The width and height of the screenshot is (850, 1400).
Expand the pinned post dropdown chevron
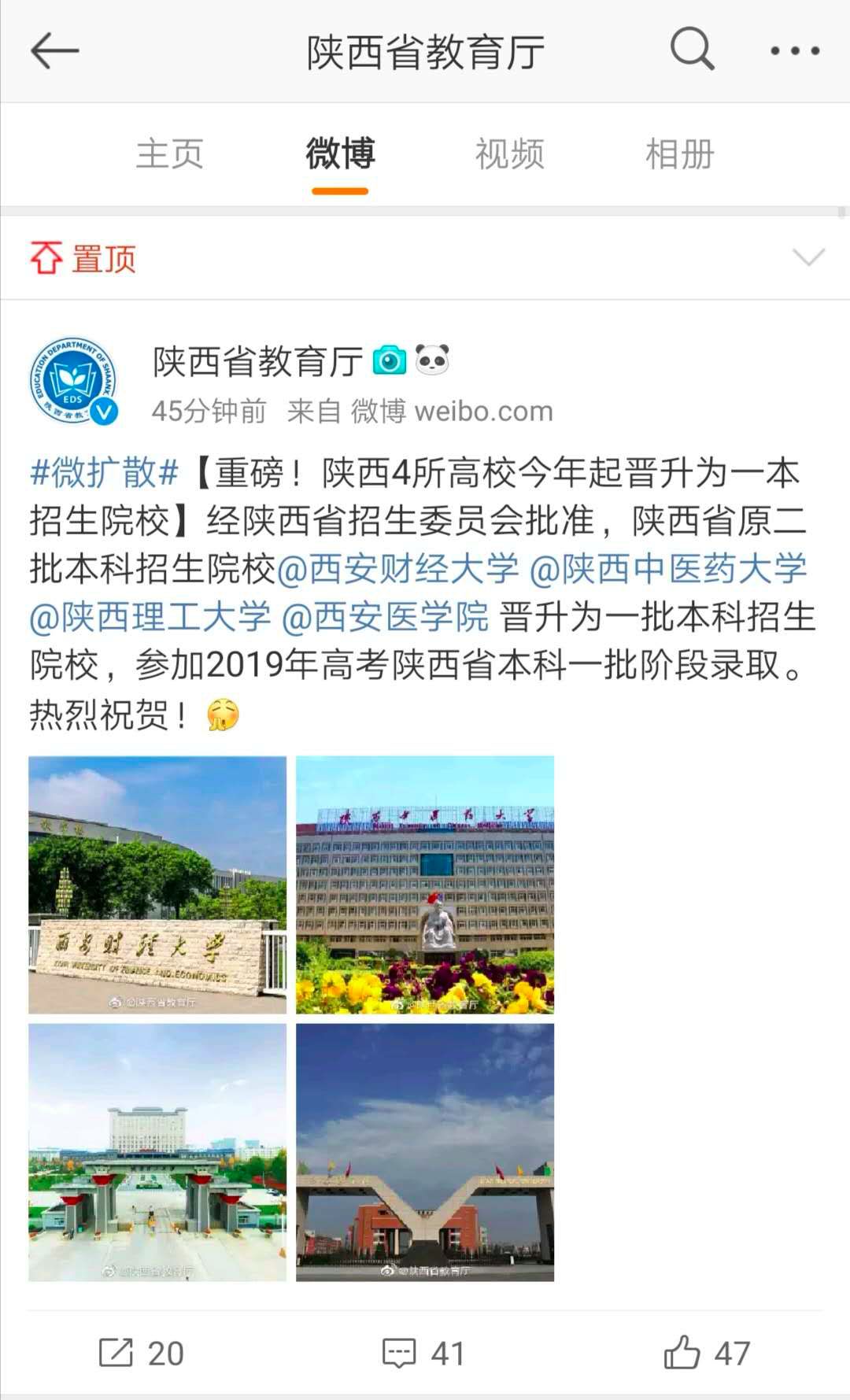(x=808, y=257)
